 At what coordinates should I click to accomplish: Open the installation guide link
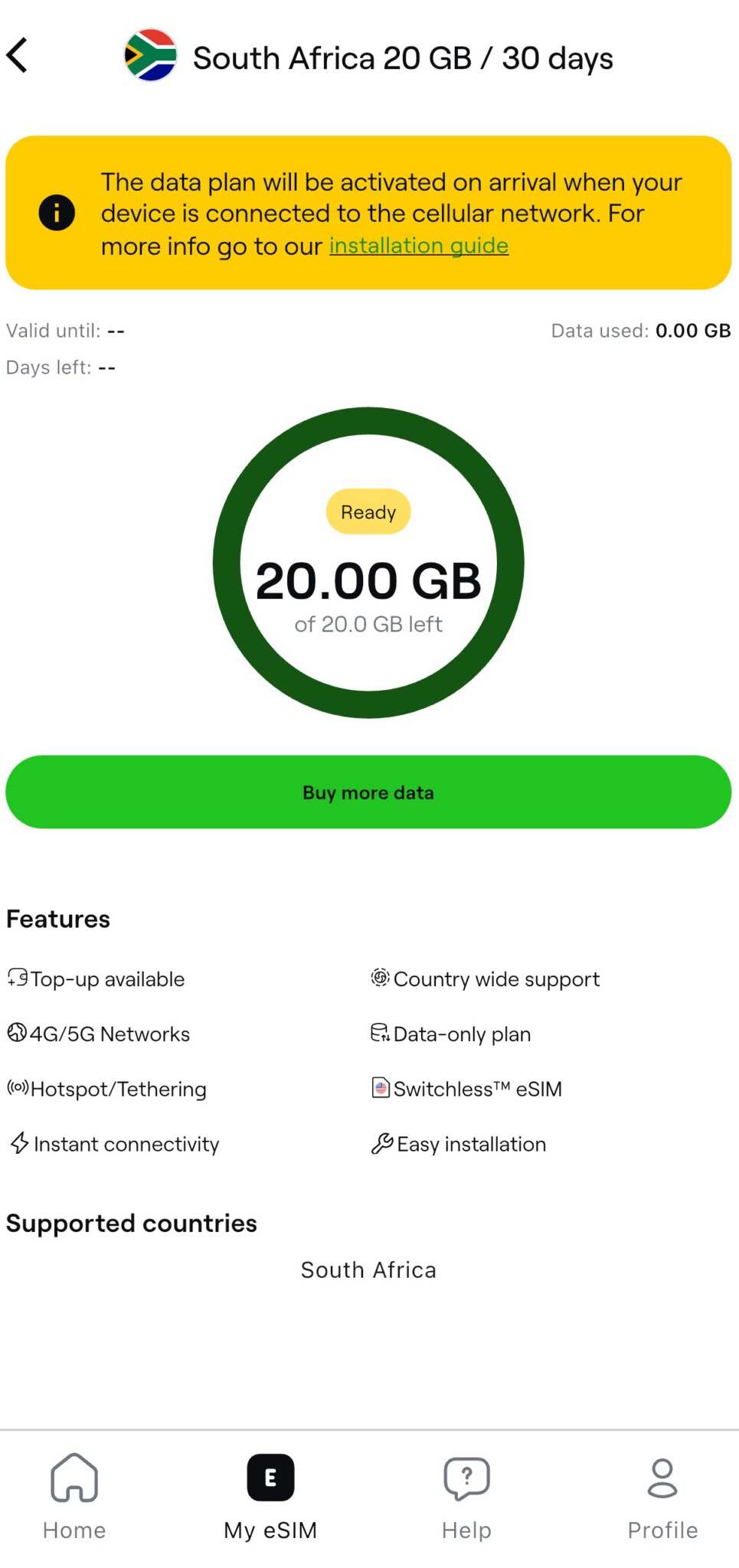click(x=418, y=246)
